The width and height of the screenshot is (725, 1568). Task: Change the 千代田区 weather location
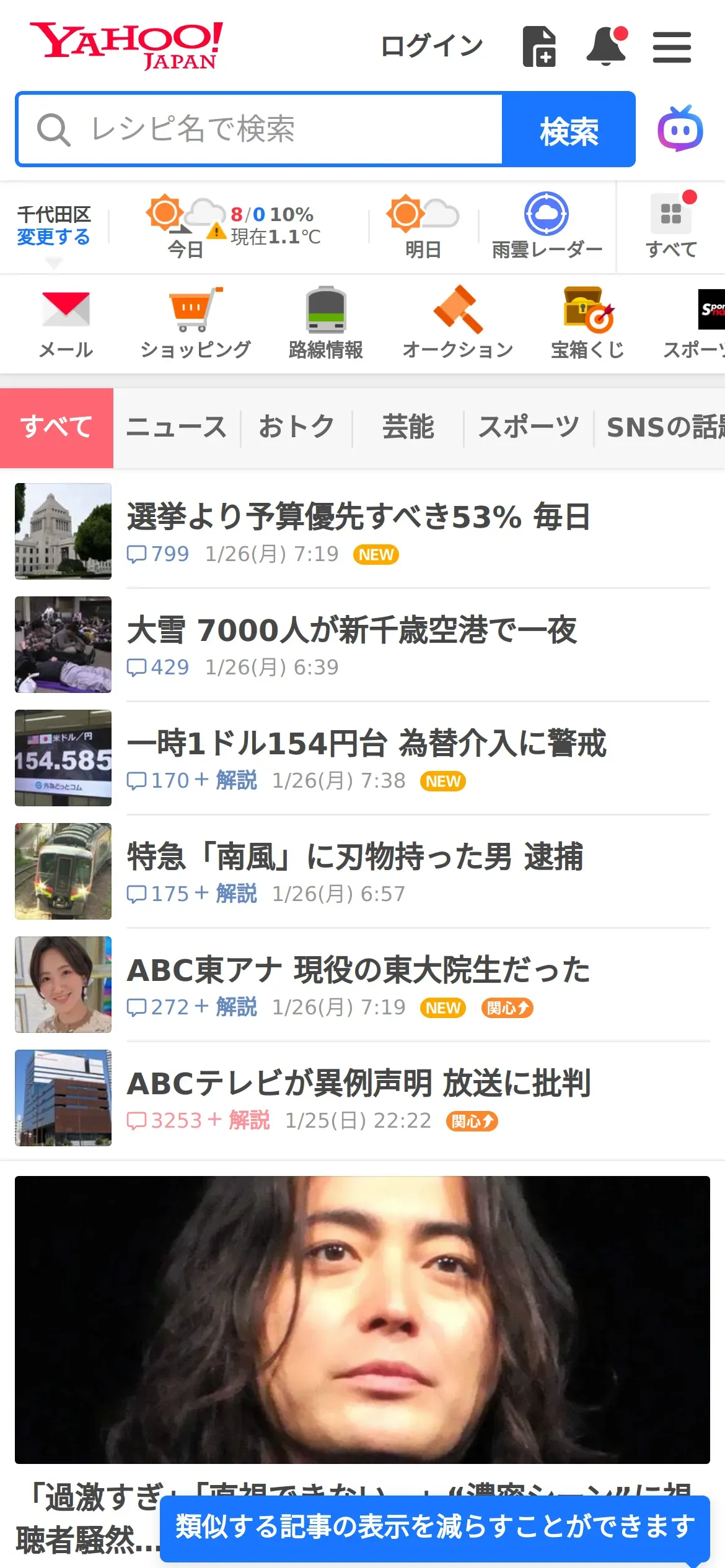[x=53, y=237]
